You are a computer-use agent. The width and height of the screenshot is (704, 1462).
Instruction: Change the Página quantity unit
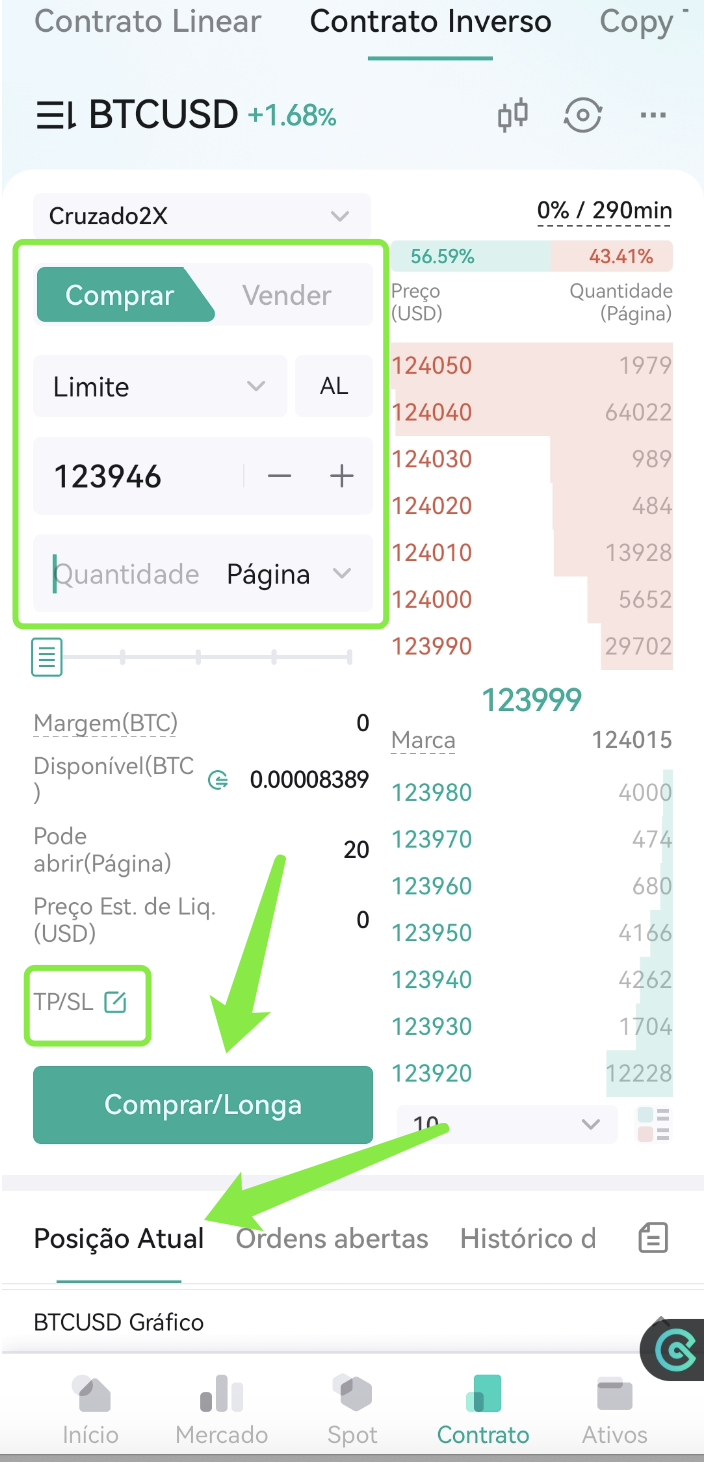click(290, 574)
